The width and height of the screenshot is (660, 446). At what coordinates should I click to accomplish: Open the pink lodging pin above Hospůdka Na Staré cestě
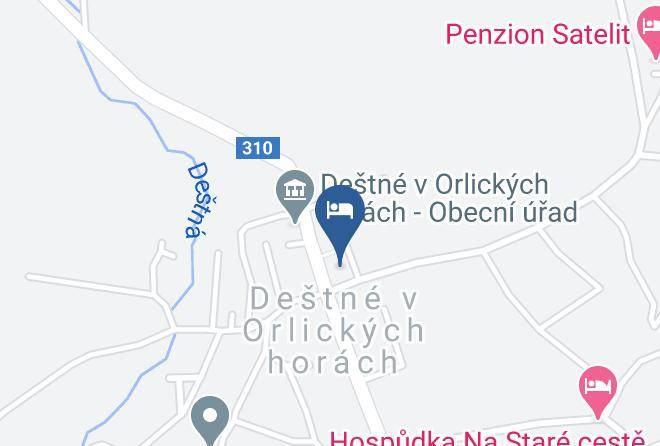tap(598, 391)
